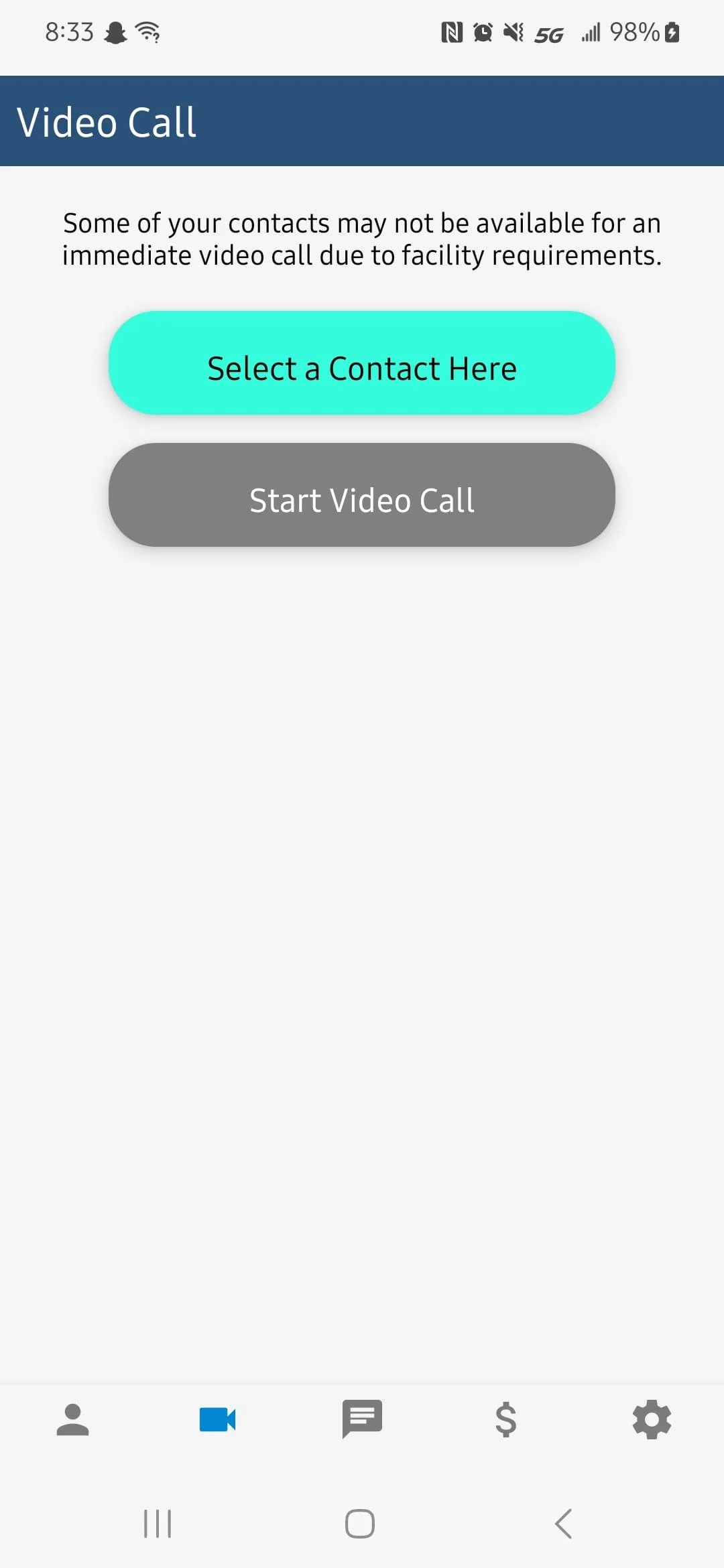Image resolution: width=724 pixels, height=1568 pixels.
Task: Open Payments using the dollar sign icon
Action: pyautogui.click(x=506, y=1419)
